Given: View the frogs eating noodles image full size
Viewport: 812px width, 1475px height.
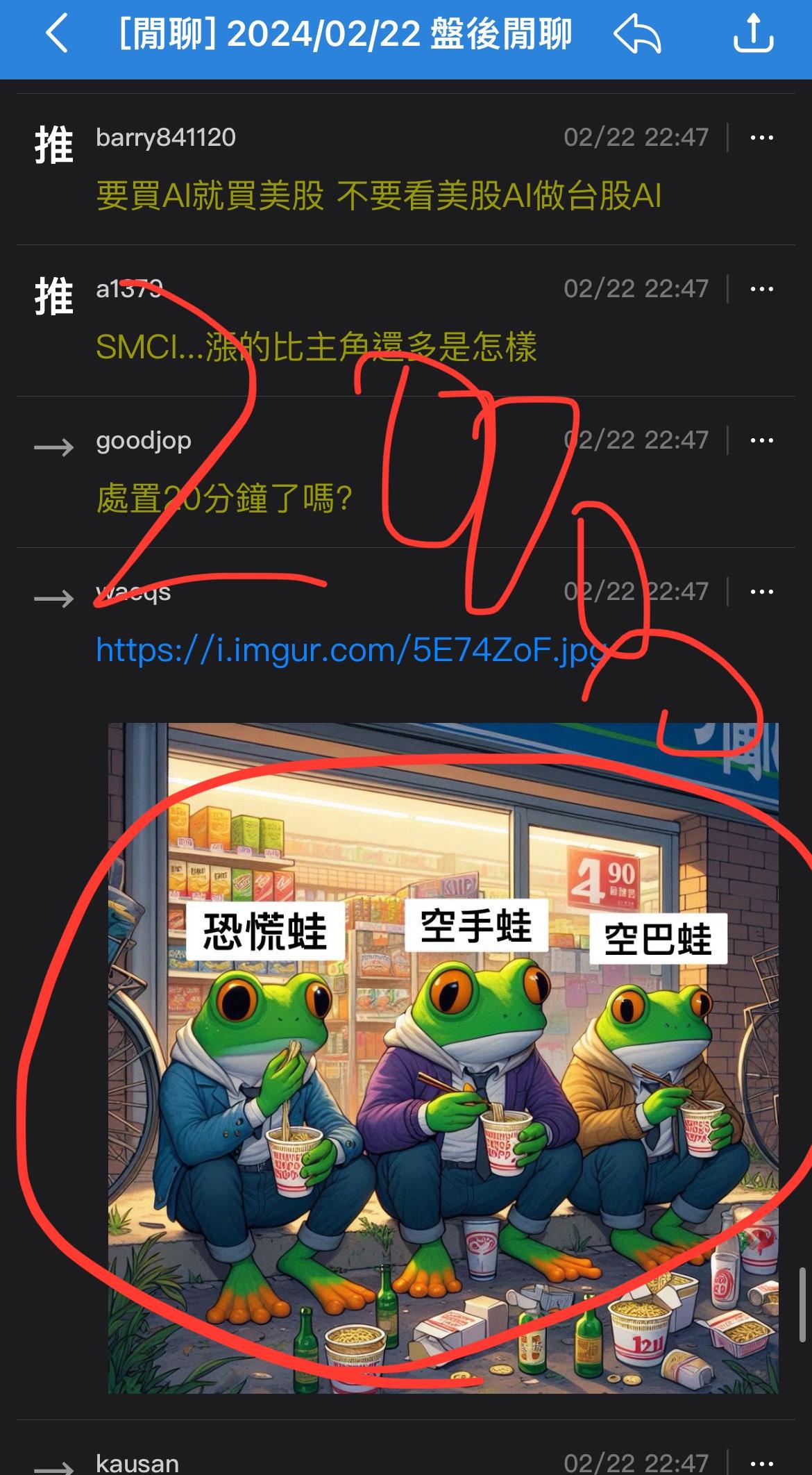Looking at the screenshot, I should pos(443,1058).
